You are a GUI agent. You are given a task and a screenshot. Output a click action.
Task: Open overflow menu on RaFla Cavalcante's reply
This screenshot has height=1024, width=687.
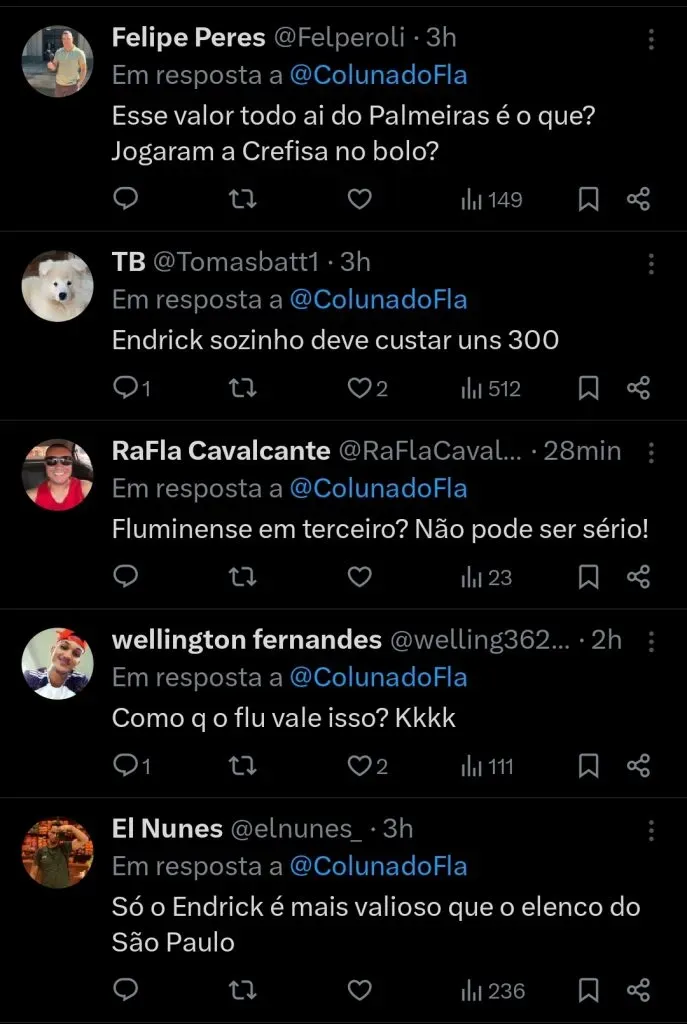pos(651,452)
